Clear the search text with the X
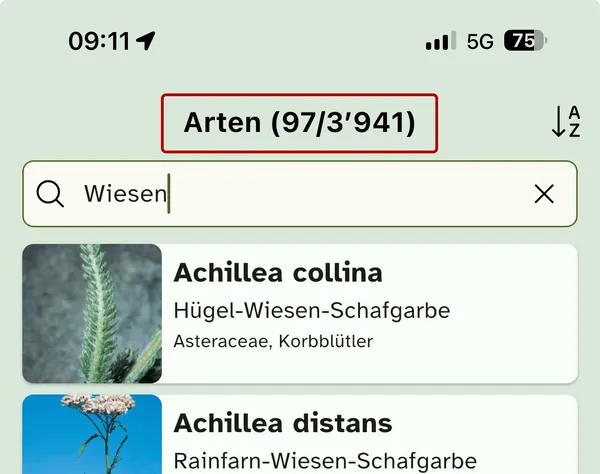The height and width of the screenshot is (474, 600). point(544,194)
